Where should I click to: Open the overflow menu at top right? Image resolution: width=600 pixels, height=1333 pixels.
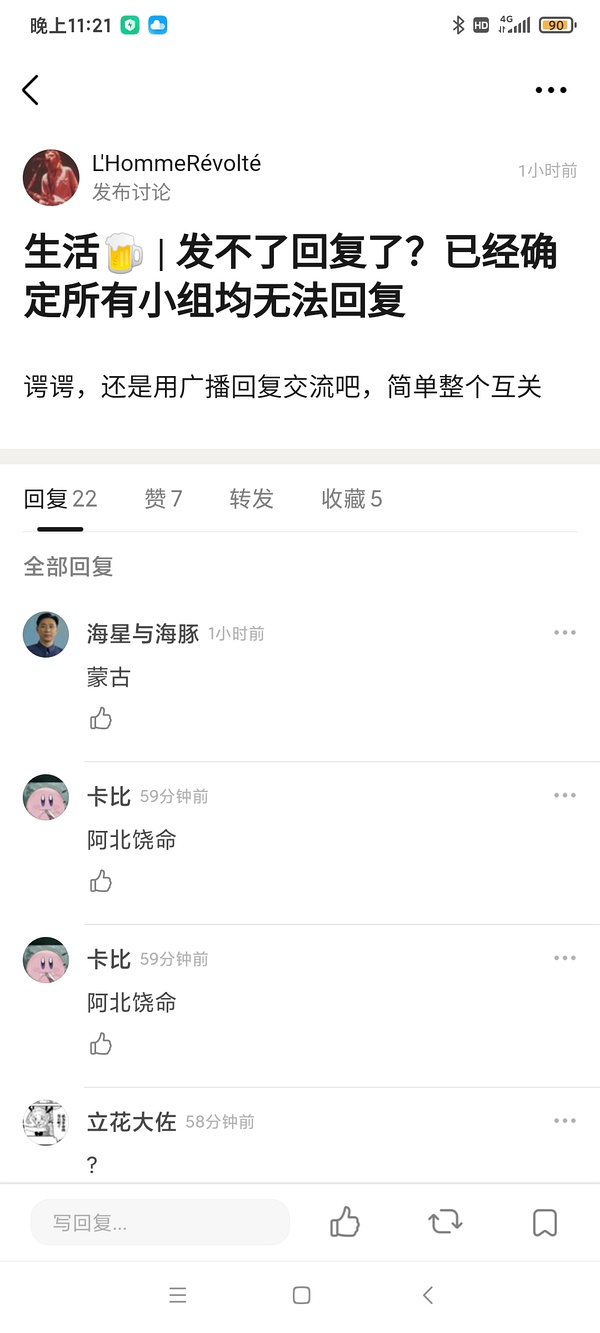pos(551,90)
